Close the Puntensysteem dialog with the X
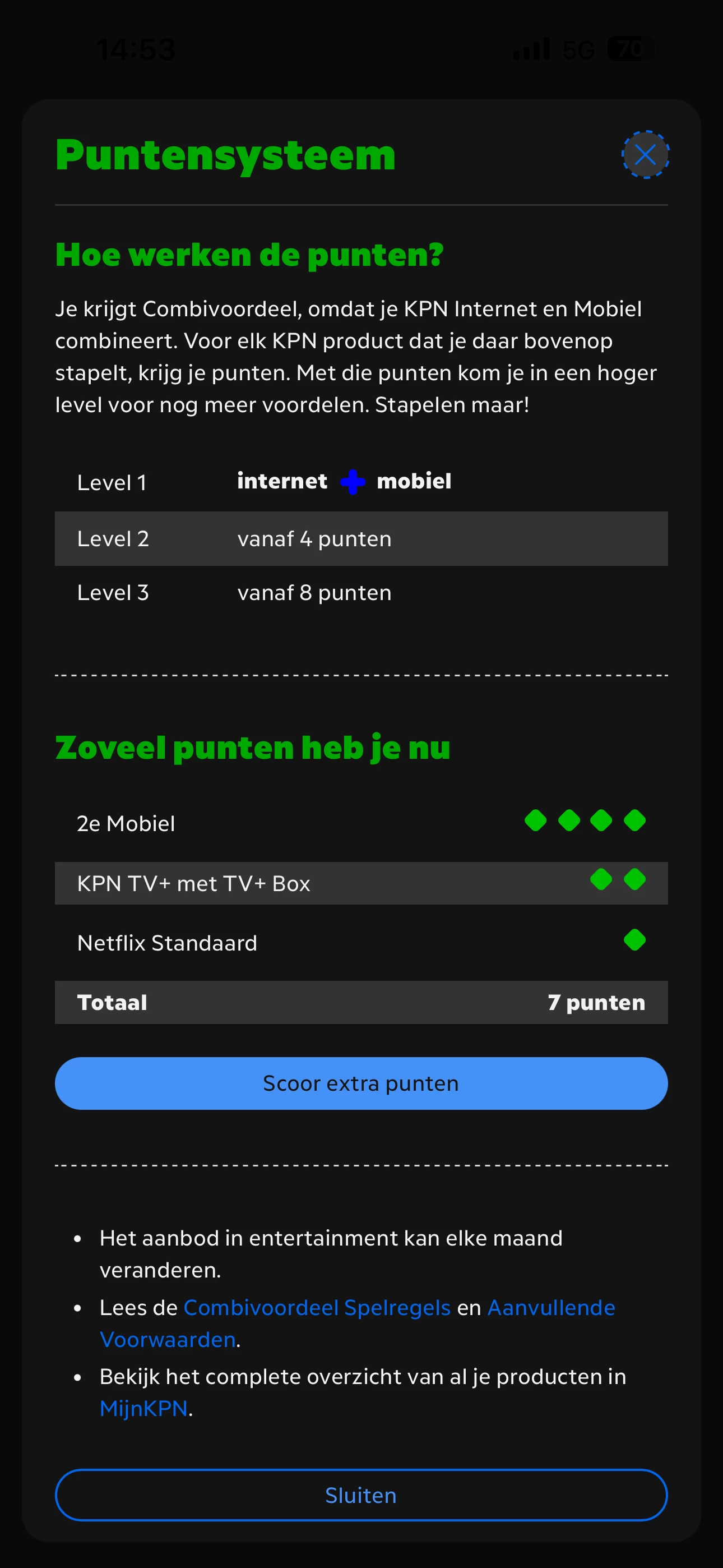723x1568 pixels. 645,155
